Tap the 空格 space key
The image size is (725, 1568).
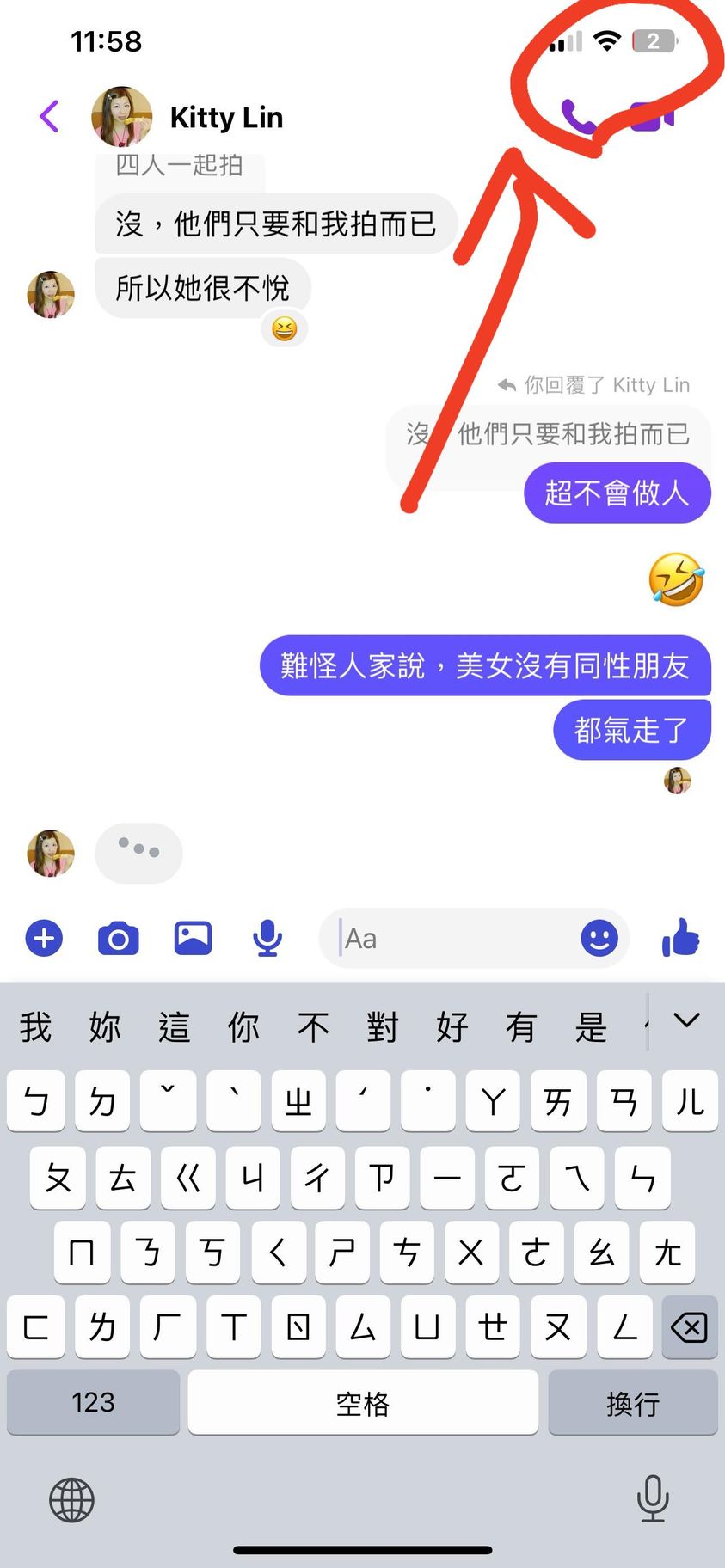(x=363, y=1403)
